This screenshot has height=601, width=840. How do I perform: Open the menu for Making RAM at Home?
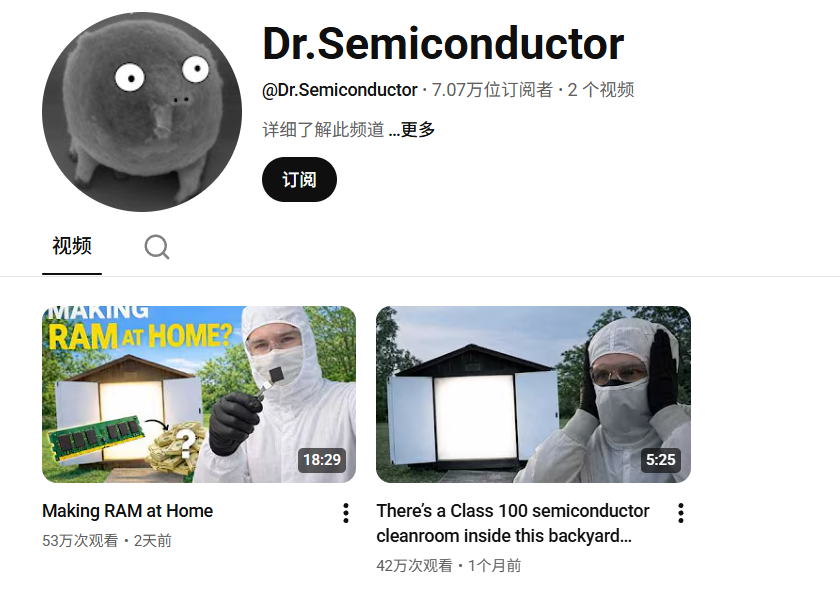coord(346,513)
